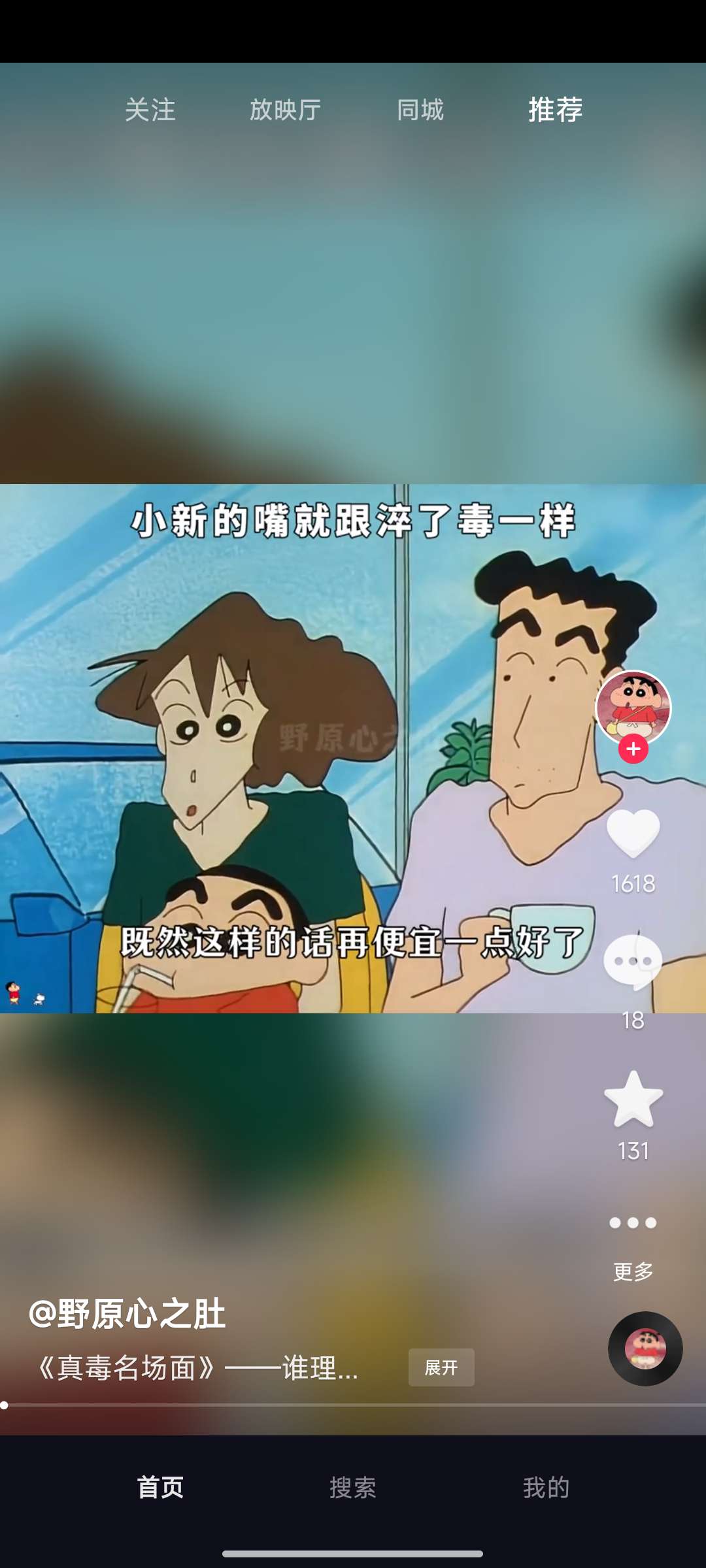Open the 搜索 tab
This screenshot has height=1568, width=706.
(x=353, y=1488)
